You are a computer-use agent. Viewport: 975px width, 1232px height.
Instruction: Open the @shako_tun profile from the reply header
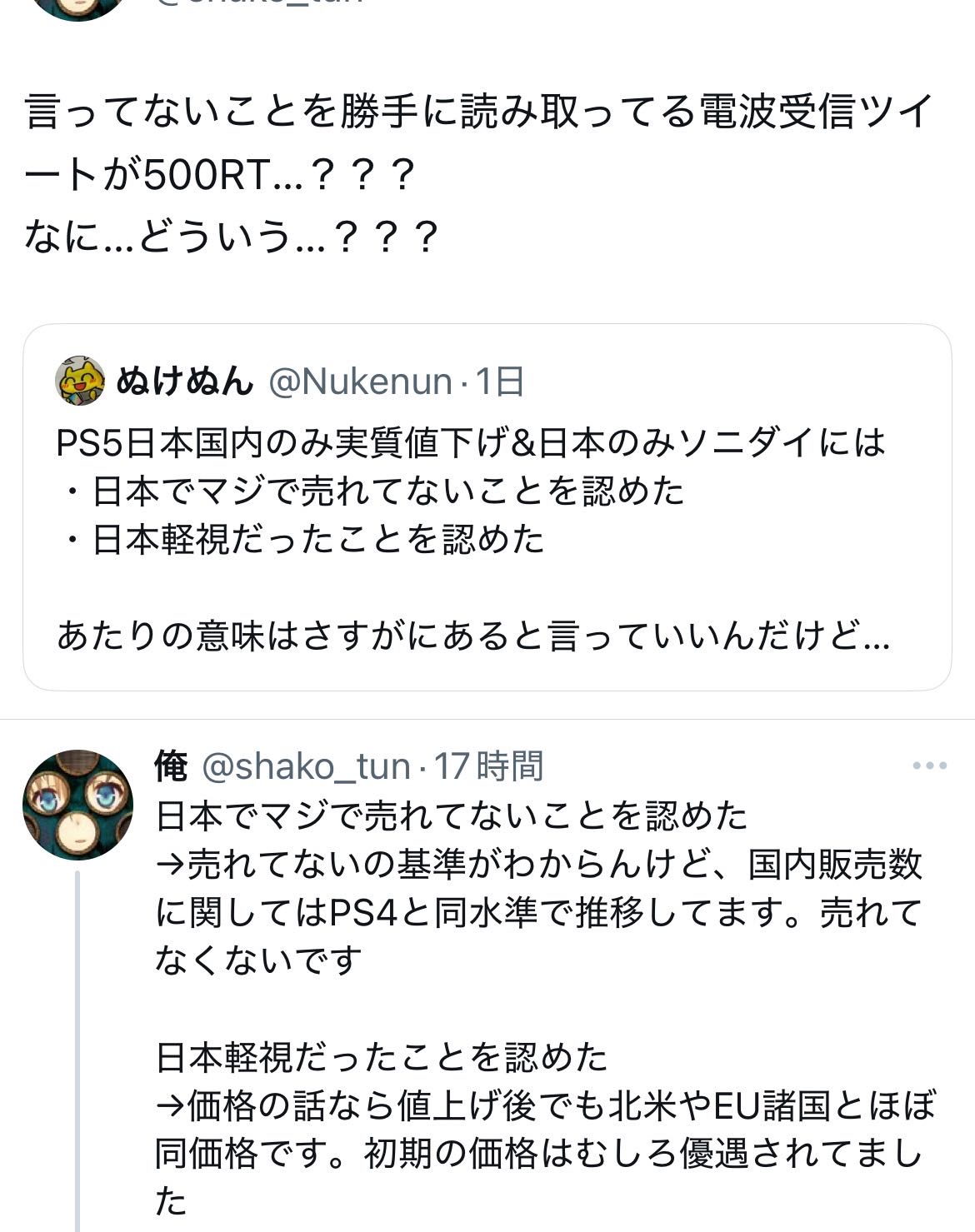coord(306,766)
